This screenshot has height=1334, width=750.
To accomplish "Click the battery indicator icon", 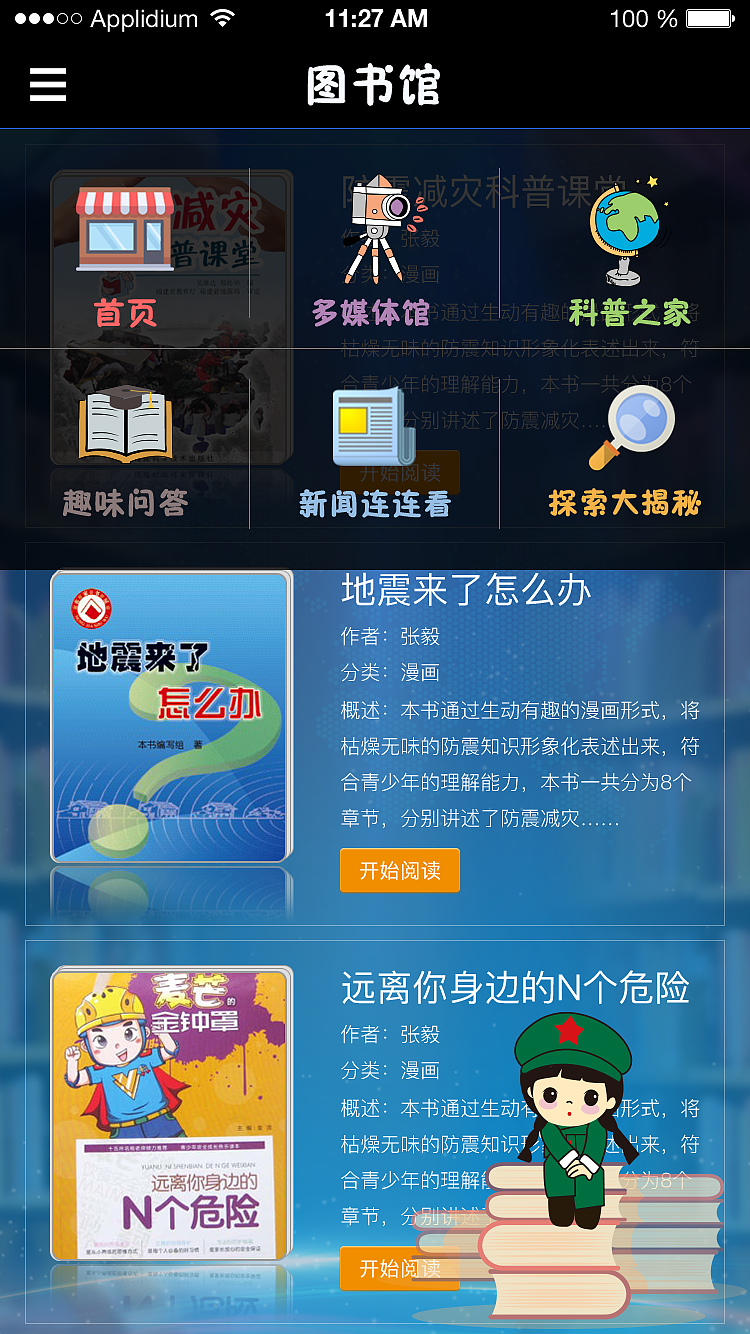I will point(710,19).
